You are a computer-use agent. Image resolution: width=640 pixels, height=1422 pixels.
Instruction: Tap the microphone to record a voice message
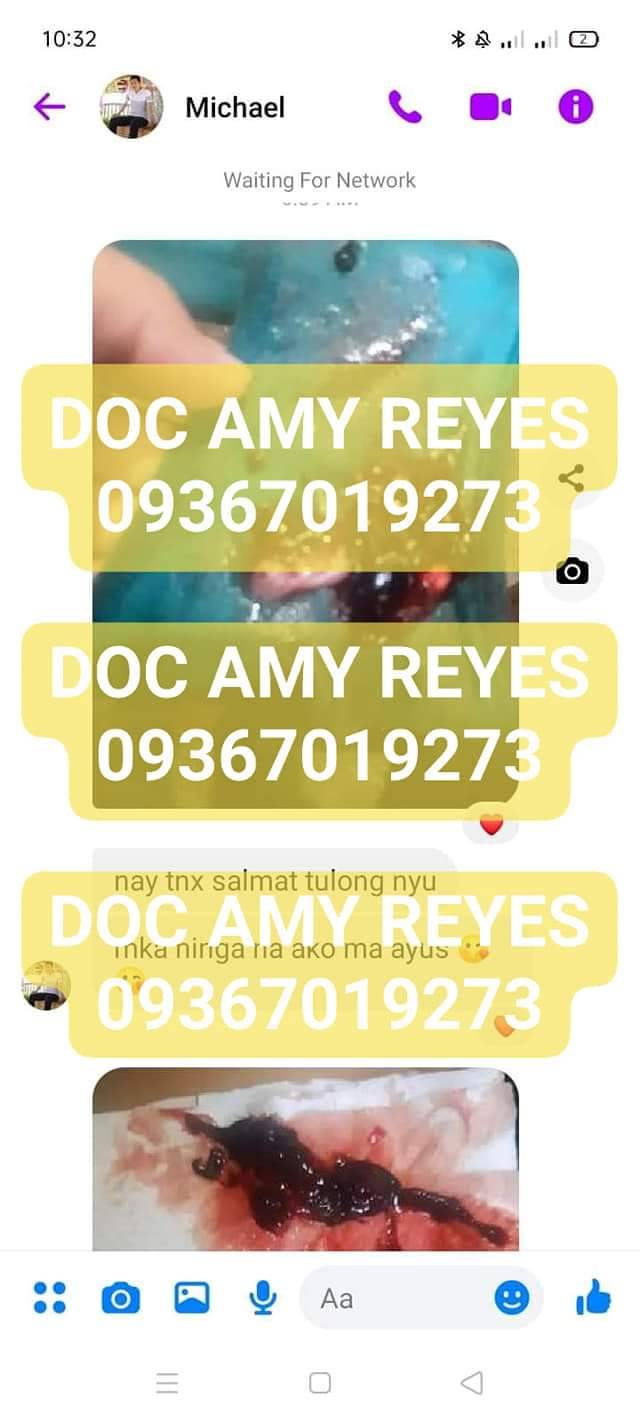click(x=262, y=1298)
